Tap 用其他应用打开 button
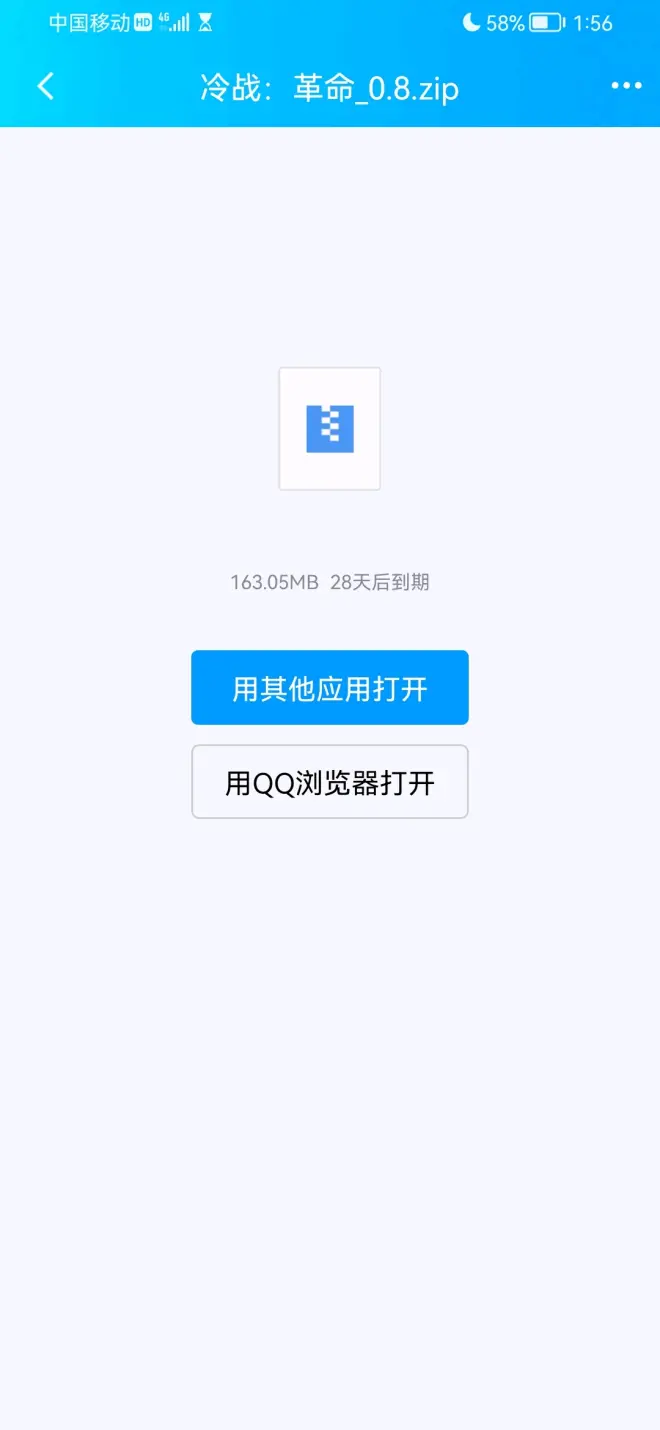The height and width of the screenshot is (1430, 660). pos(330,688)
